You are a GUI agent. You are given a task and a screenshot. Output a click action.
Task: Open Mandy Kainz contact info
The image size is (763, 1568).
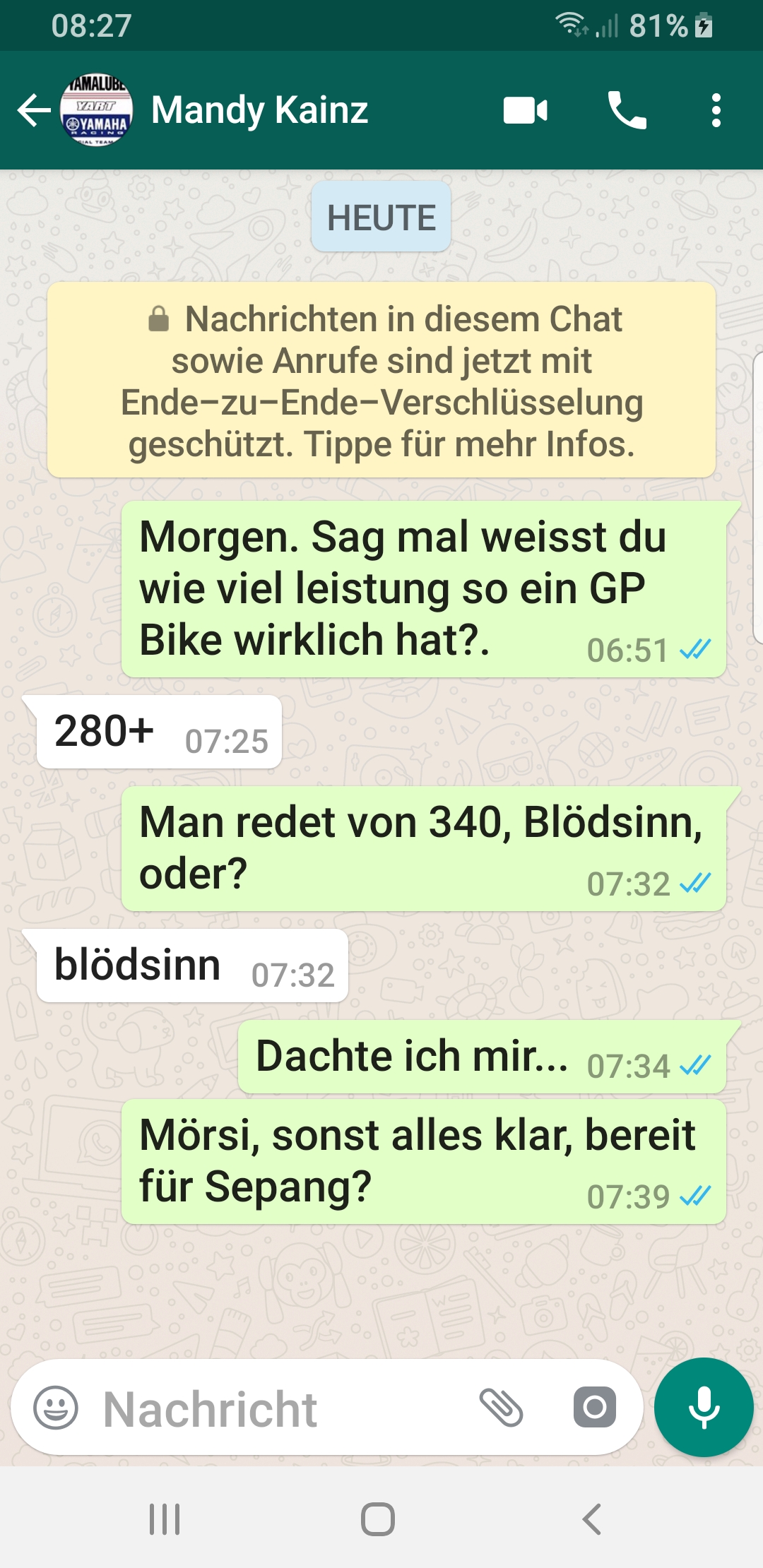[x=259, y=111]
